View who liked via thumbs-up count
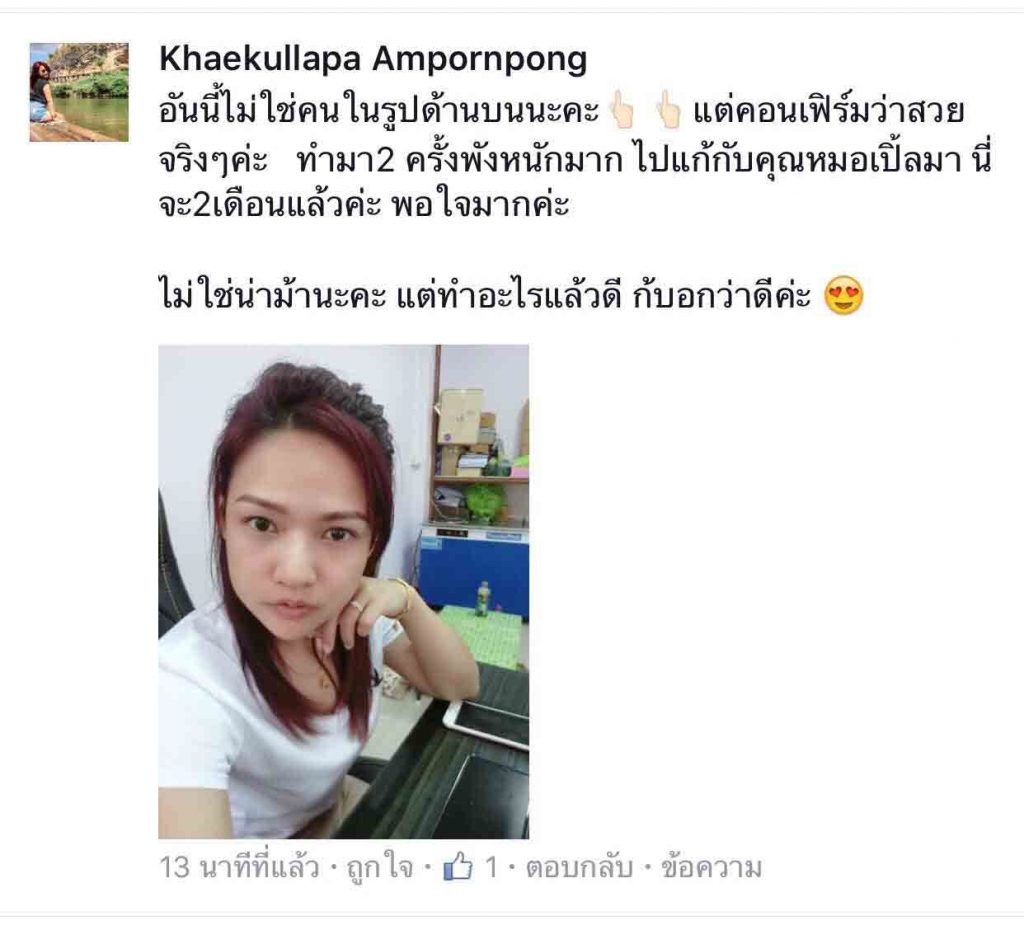The width and height of the screenshot is (1024, 930). (471, 867)
